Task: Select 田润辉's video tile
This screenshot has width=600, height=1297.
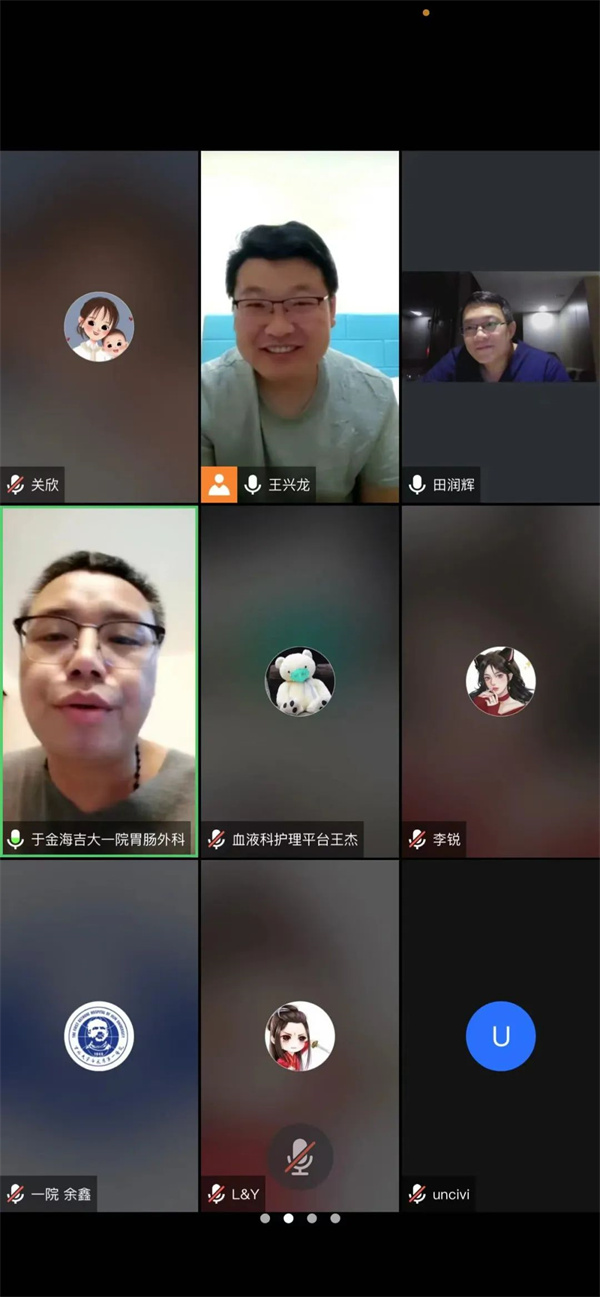Action: point(500,326)
